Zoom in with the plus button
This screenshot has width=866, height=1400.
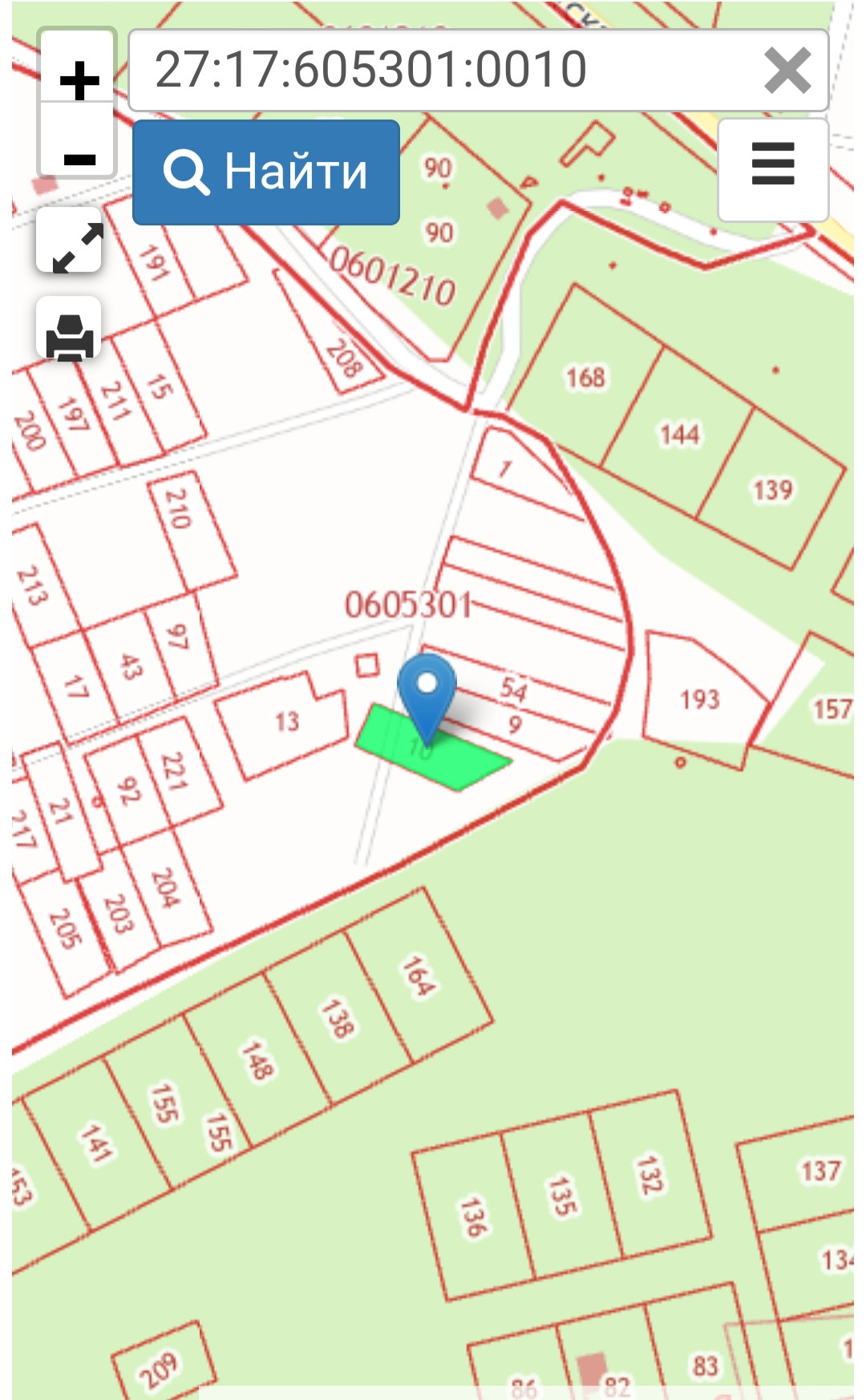tap(79, 68)
